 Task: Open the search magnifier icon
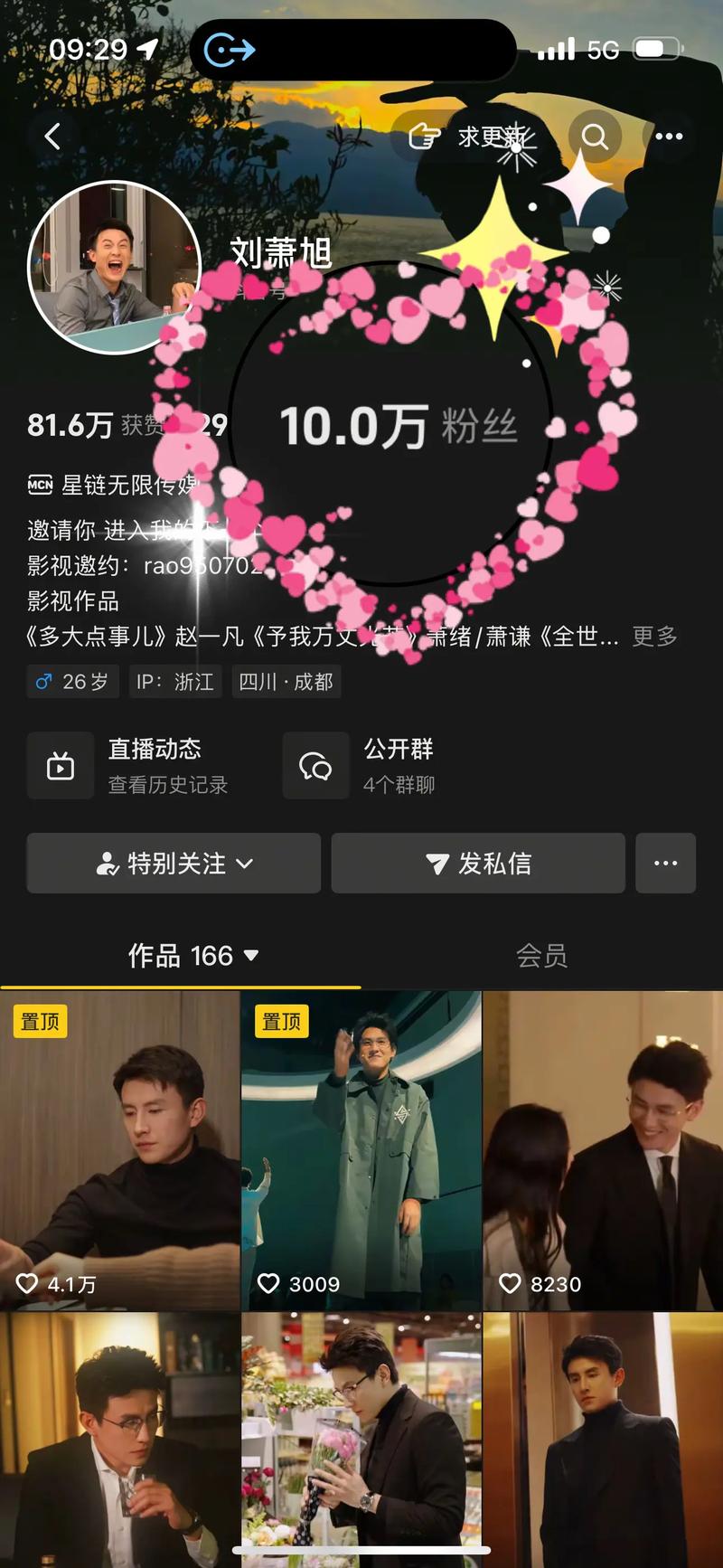click(595, 137)
